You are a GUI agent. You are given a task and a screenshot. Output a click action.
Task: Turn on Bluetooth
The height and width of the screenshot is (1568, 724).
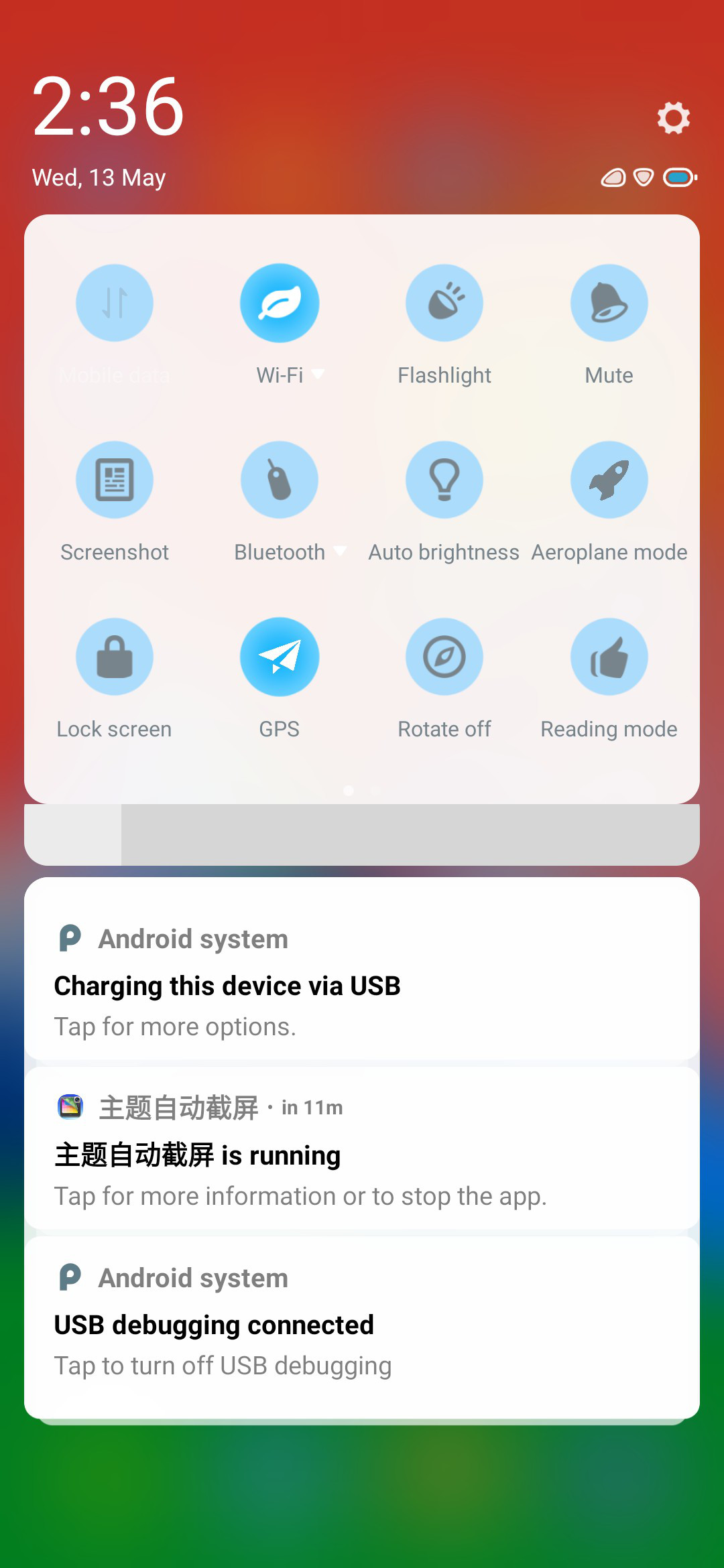click(280, 480)
